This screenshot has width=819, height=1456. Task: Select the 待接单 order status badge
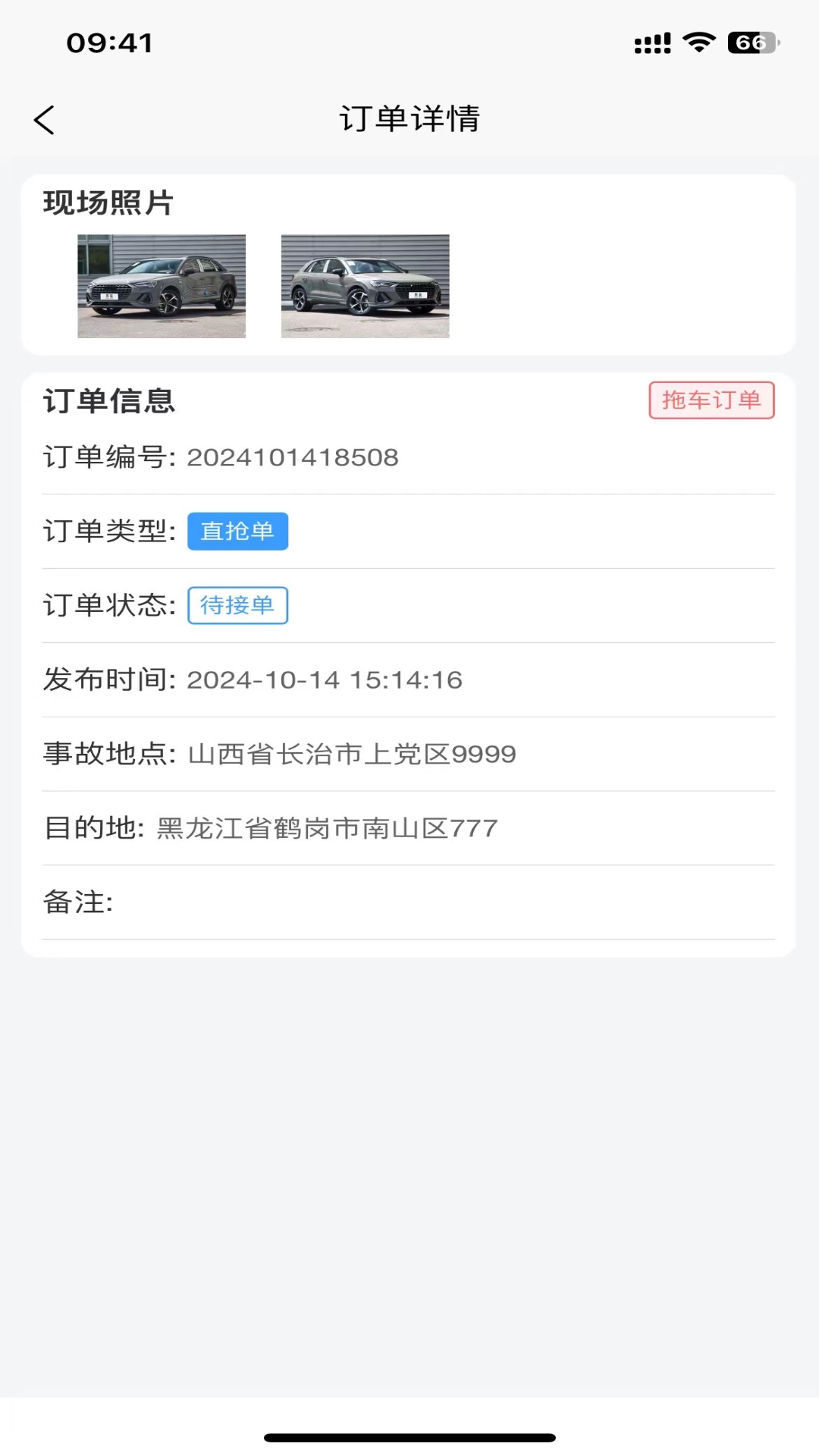[237, 606]
